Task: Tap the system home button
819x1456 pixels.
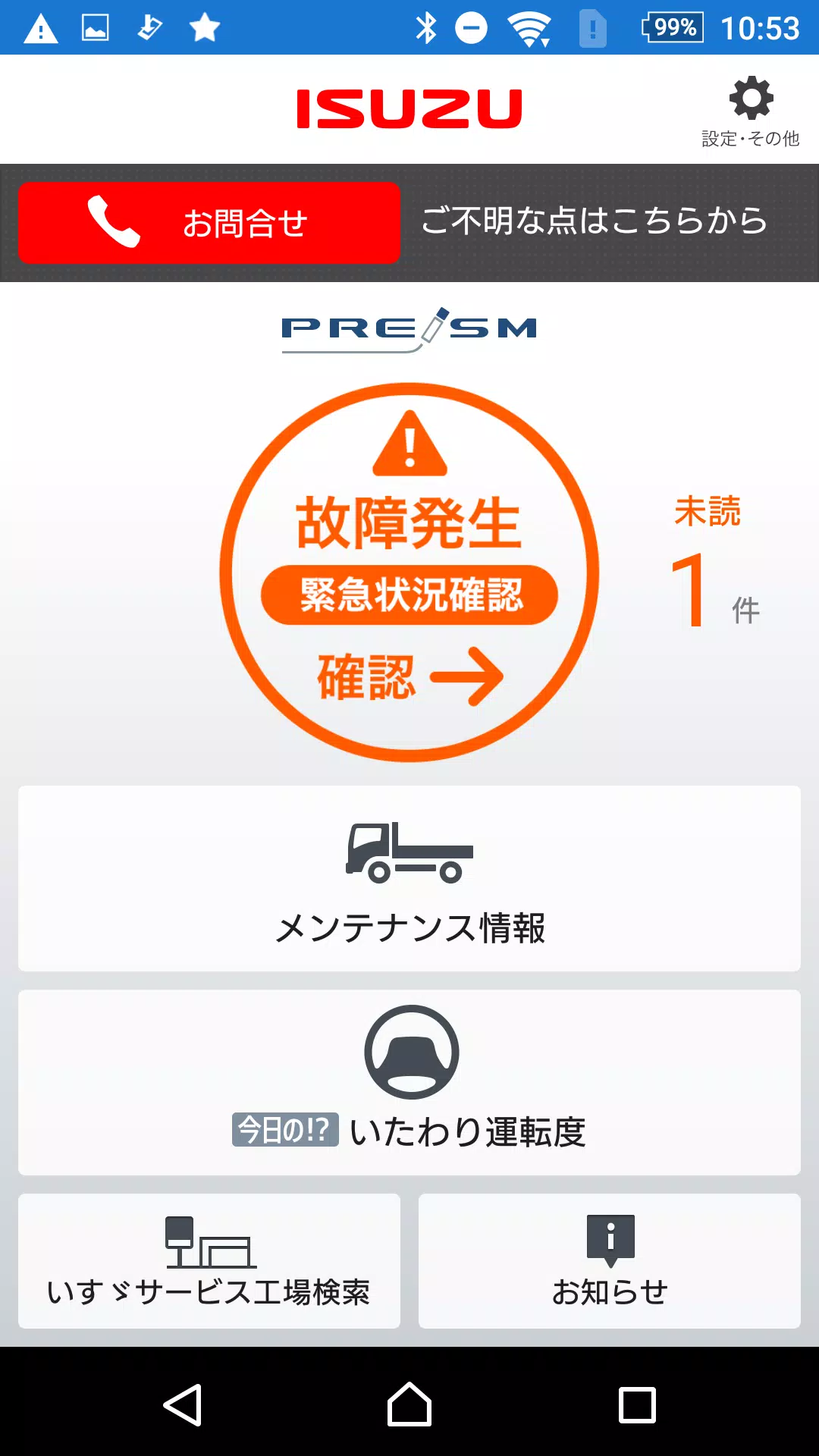Action: 409,1404
